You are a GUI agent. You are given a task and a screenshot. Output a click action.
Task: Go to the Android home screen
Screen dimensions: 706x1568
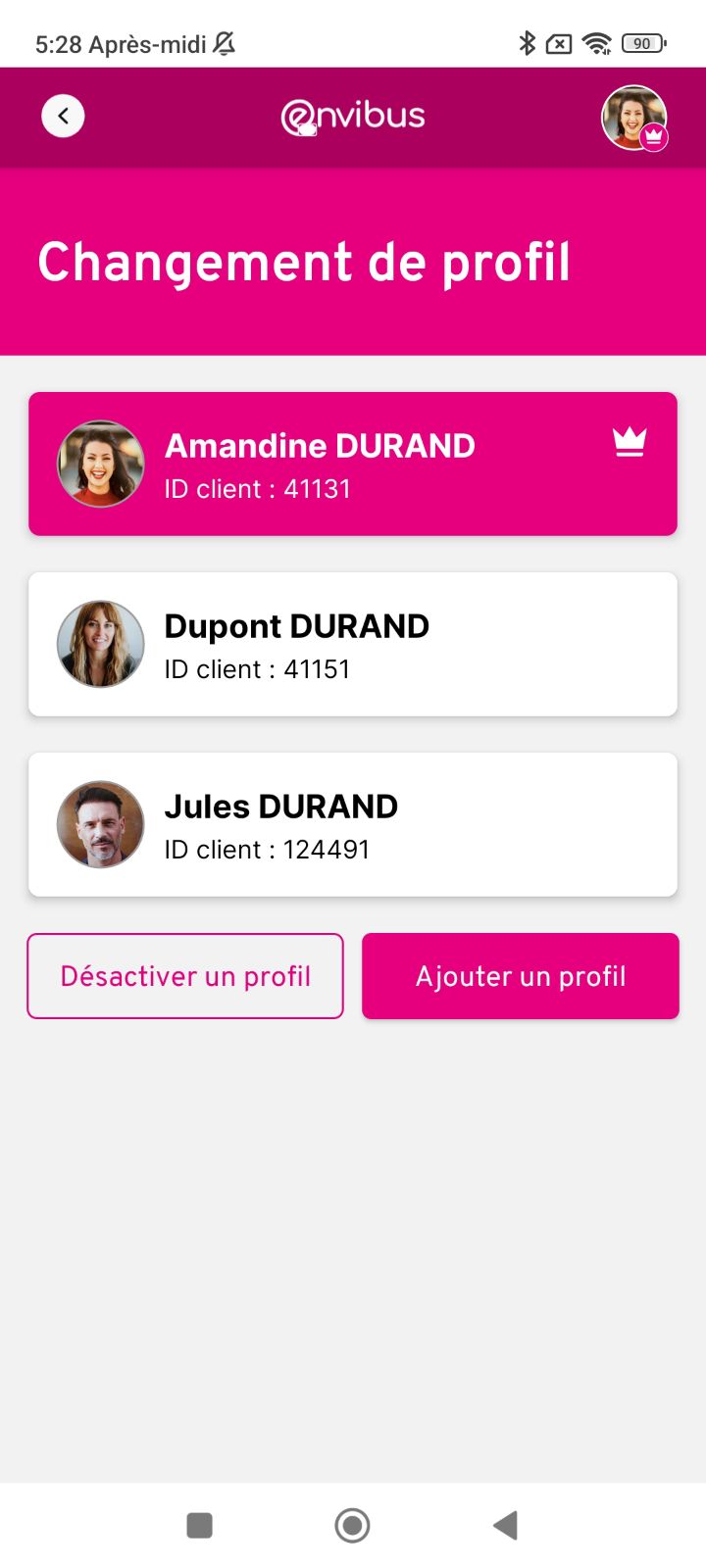coord(352,1525)
